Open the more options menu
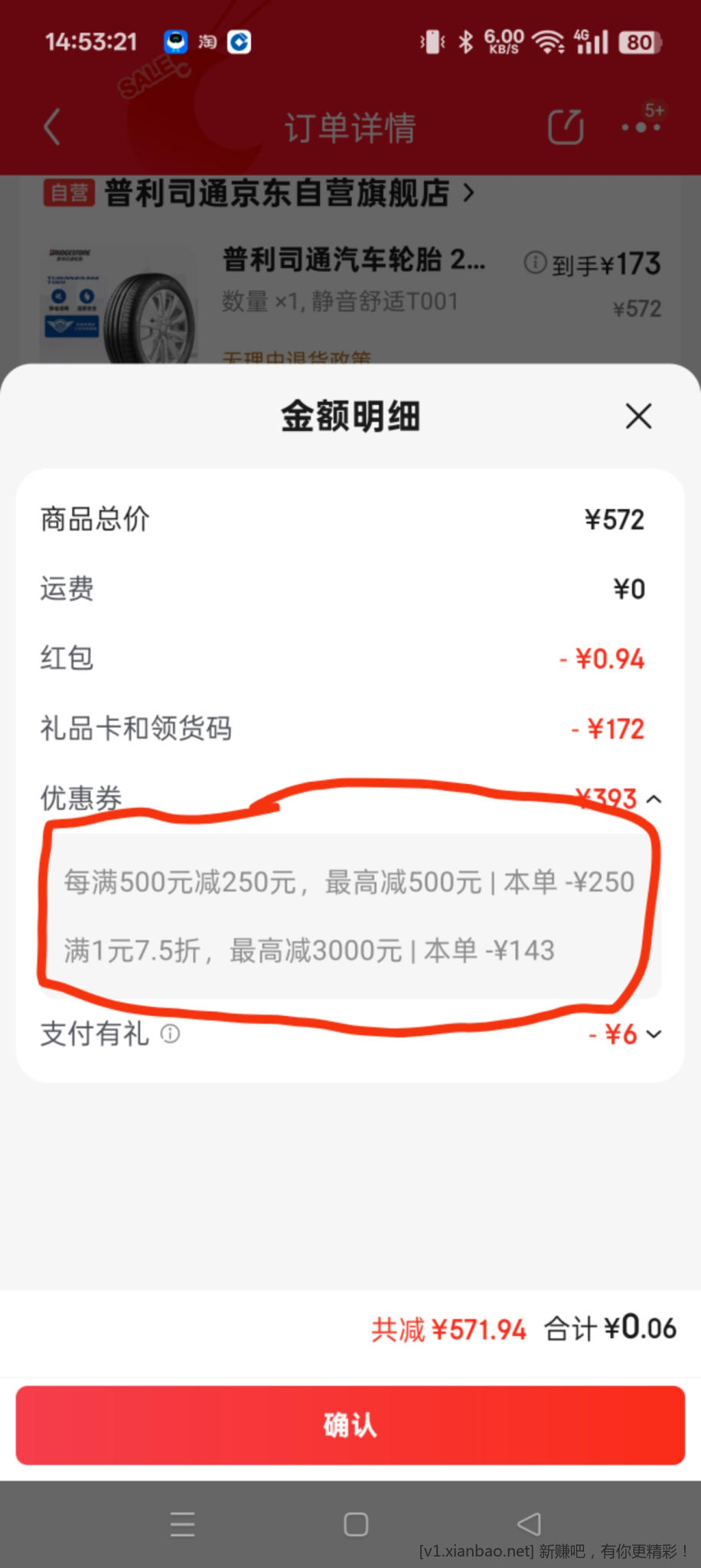 click(641, 127)
